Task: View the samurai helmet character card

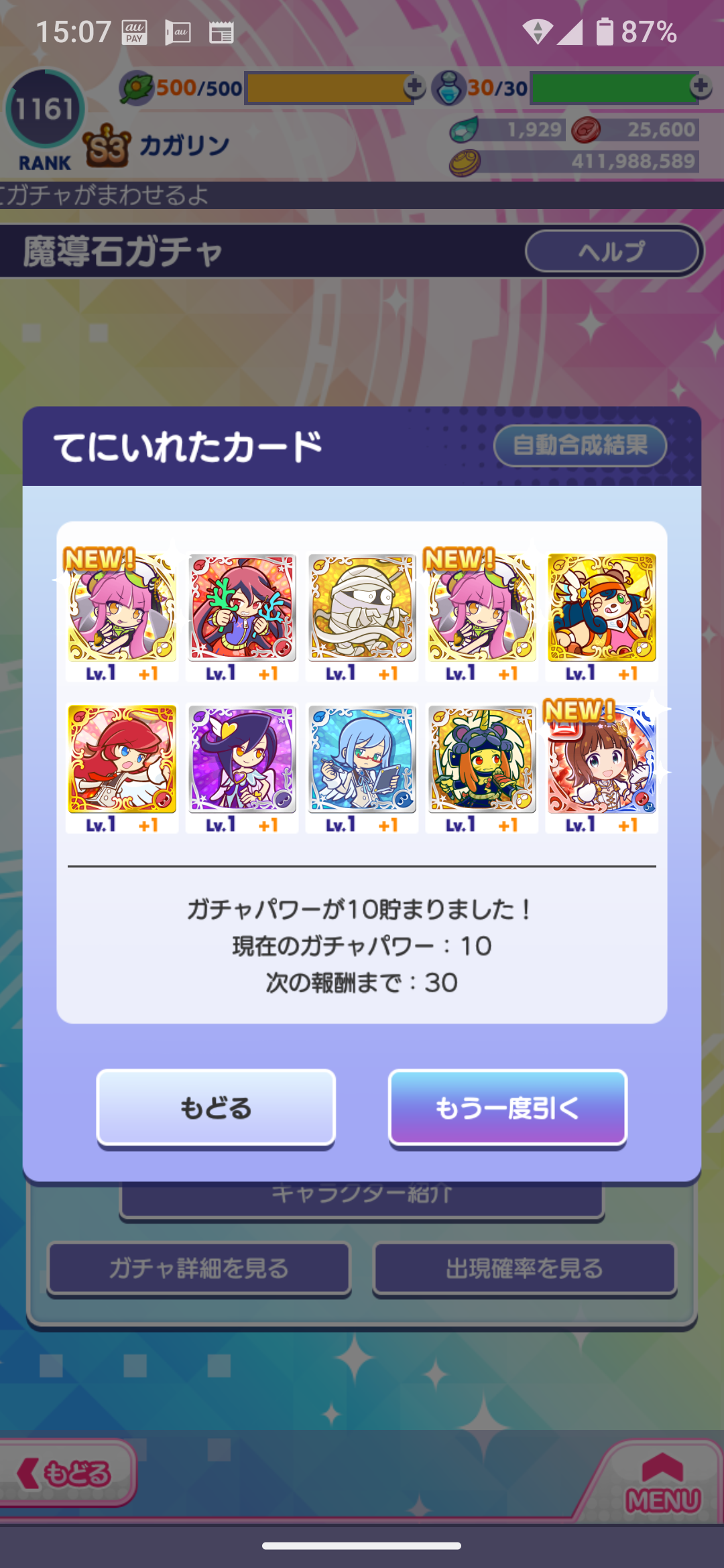Action: [x=482, y=759]
